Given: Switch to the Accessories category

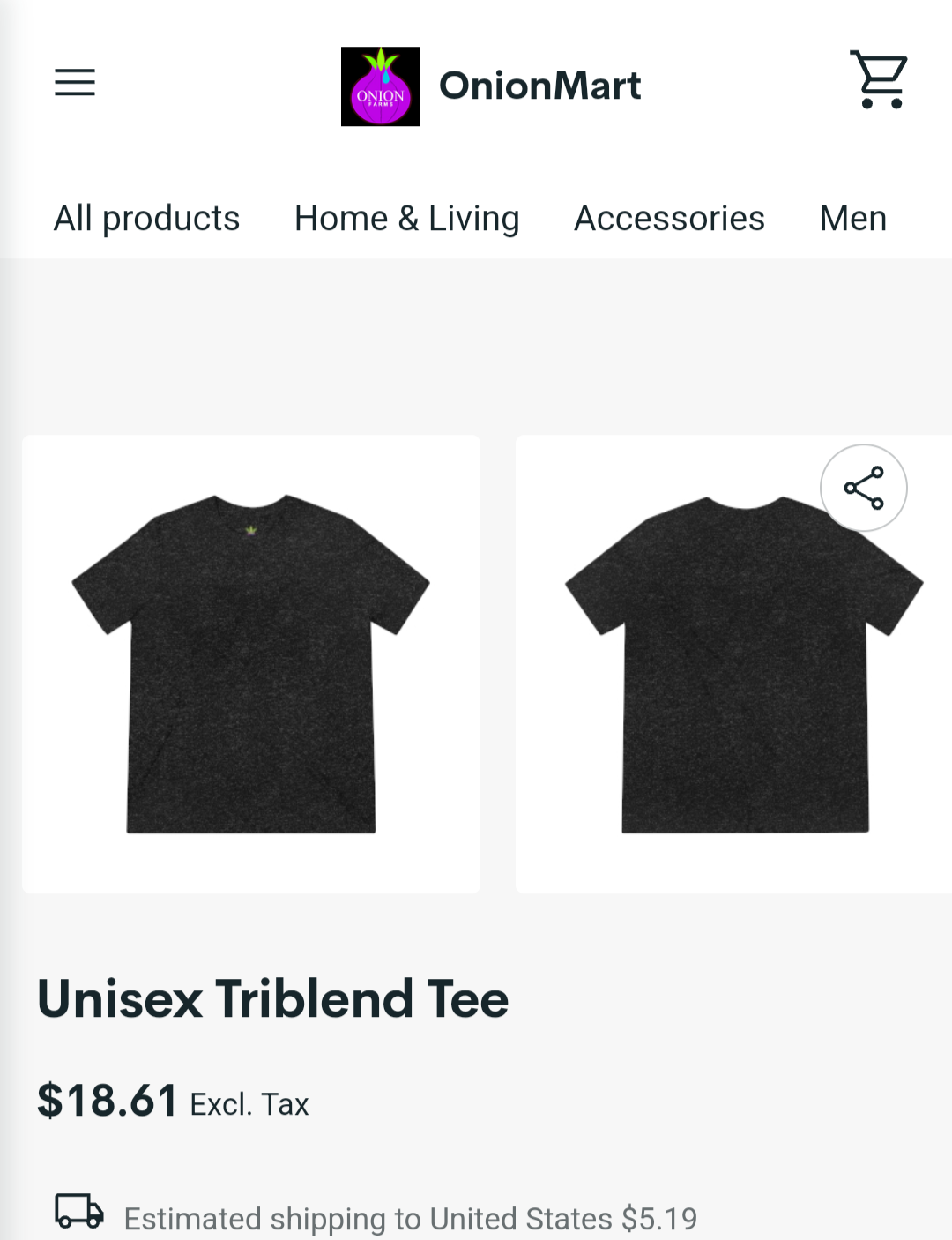Looking at the screenshot, I should pos(669,218).
